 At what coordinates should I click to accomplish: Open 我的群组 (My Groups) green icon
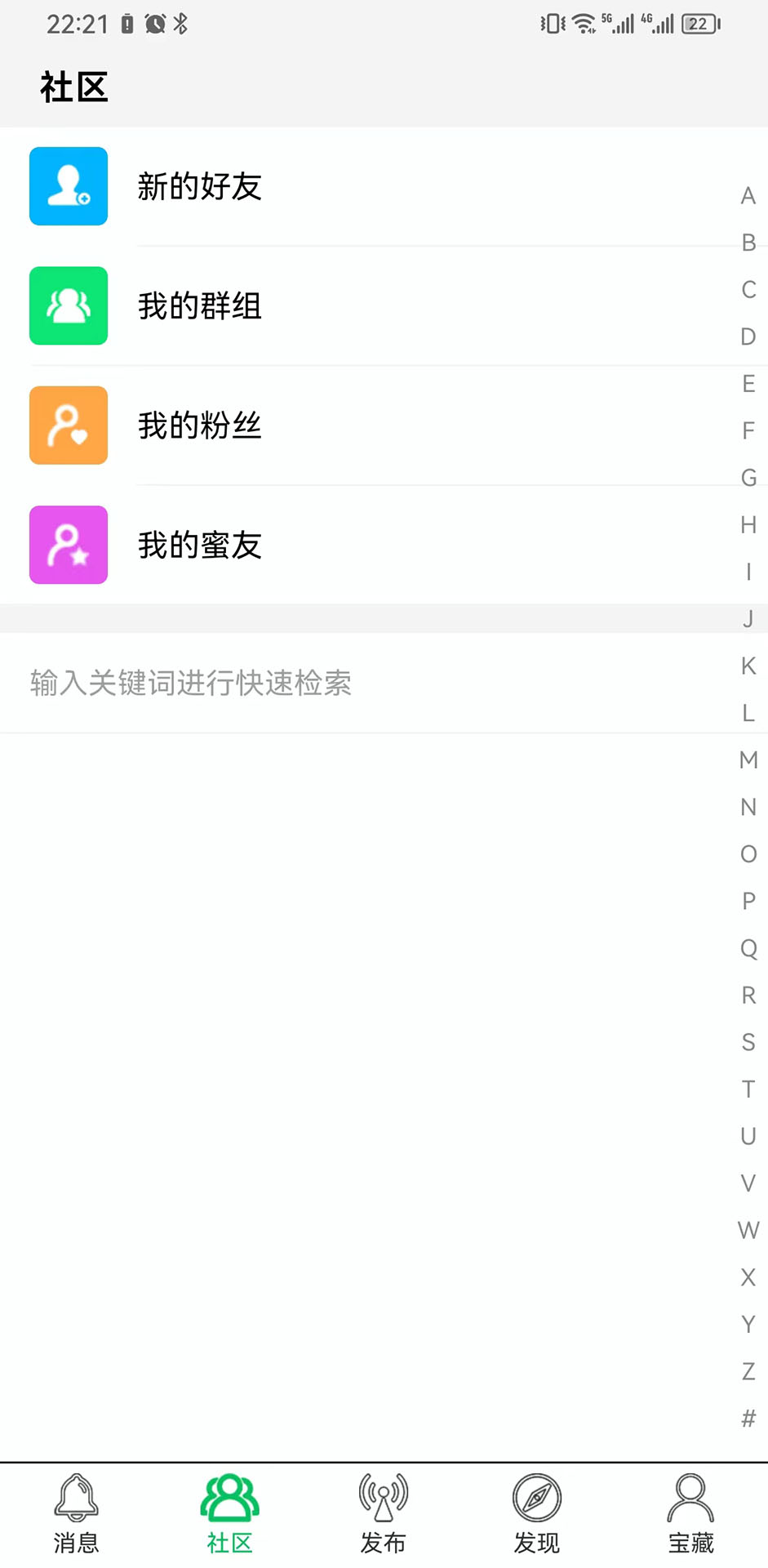[69, 306]
